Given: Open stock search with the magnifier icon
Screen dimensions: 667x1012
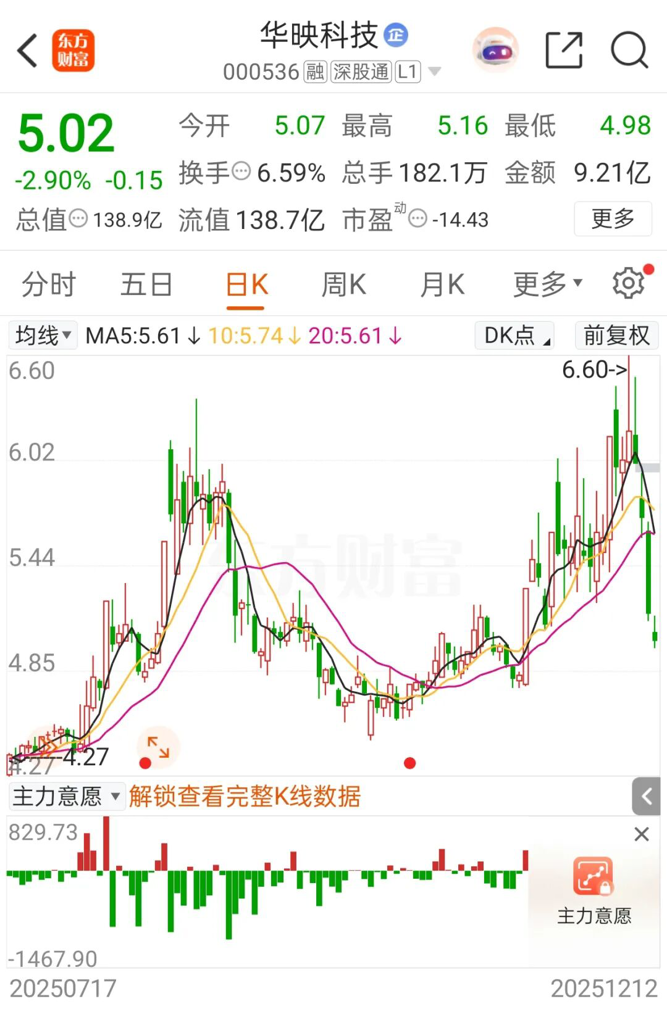Looking at the screenshot, I should (630, 50).
